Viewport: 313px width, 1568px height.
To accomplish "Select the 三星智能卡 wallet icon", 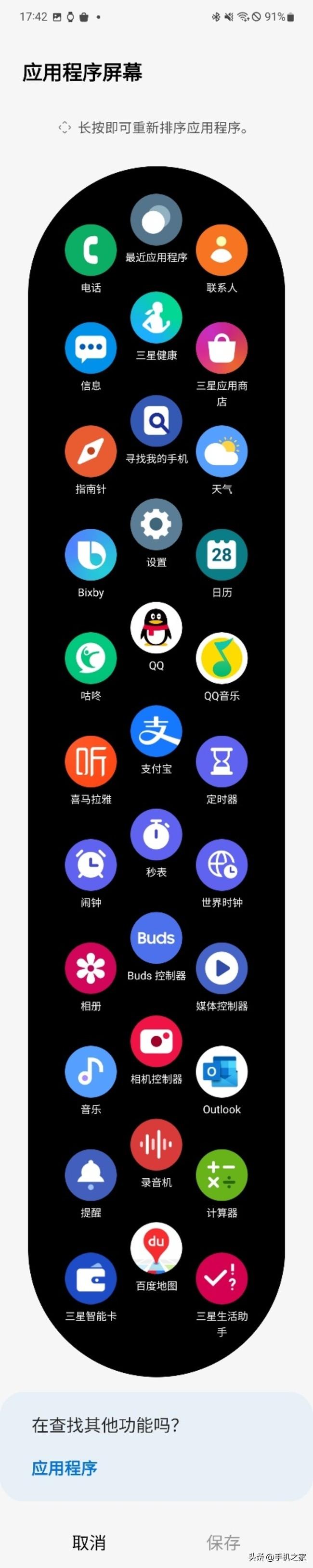I will click(x=91, y=1279).
